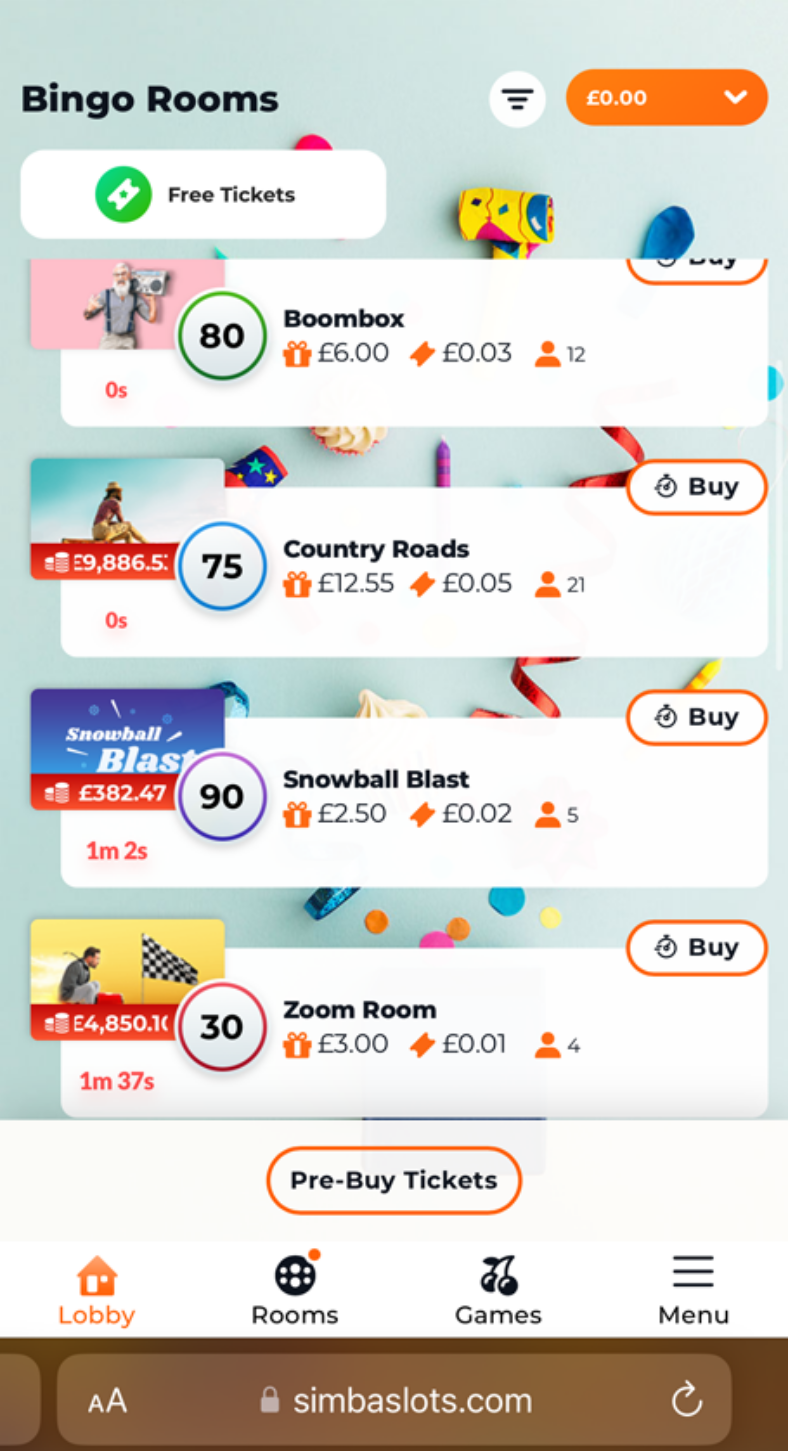Viewport: 788px width, 1451px height.
Task: Tap the gift icon in Boombox room
Action: click(x=297, y=353)
